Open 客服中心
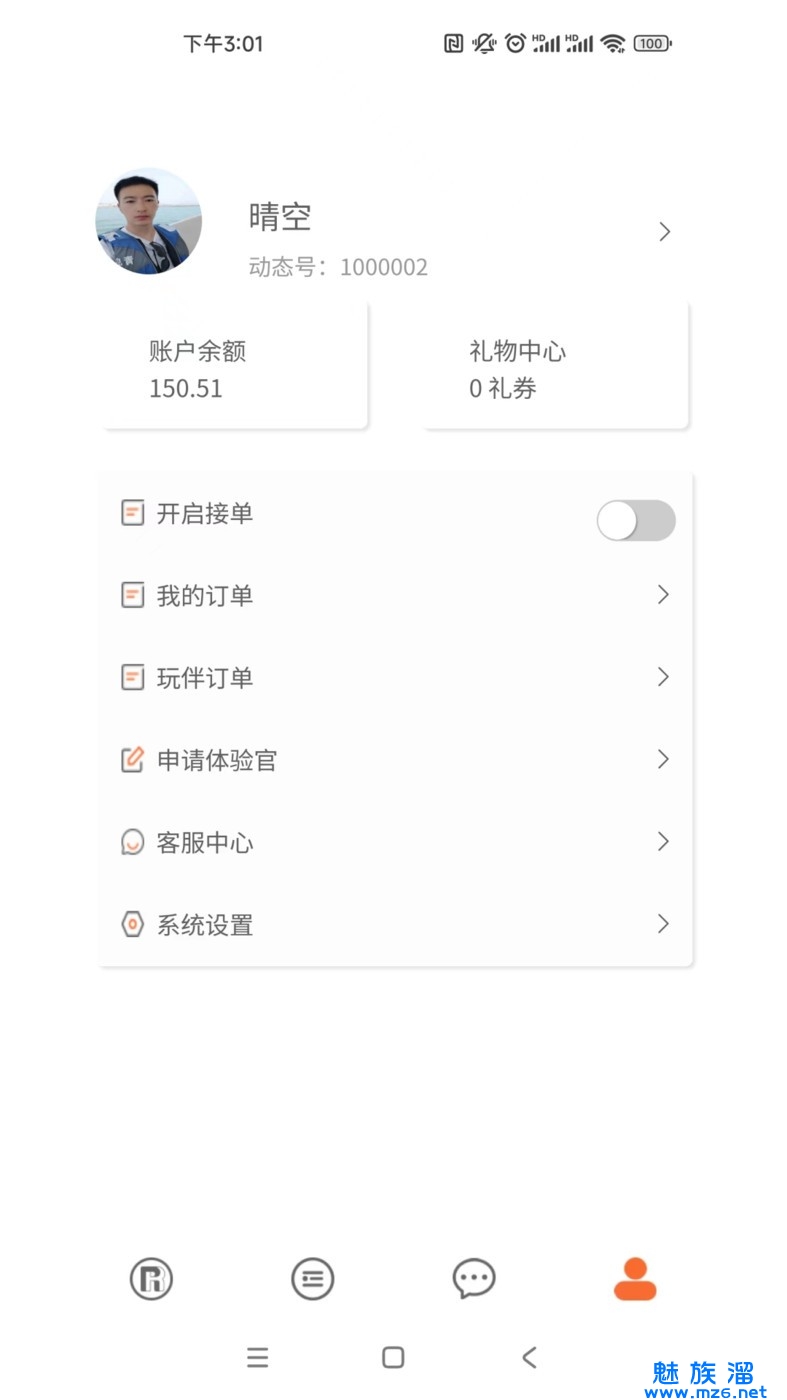 point(395,842)
